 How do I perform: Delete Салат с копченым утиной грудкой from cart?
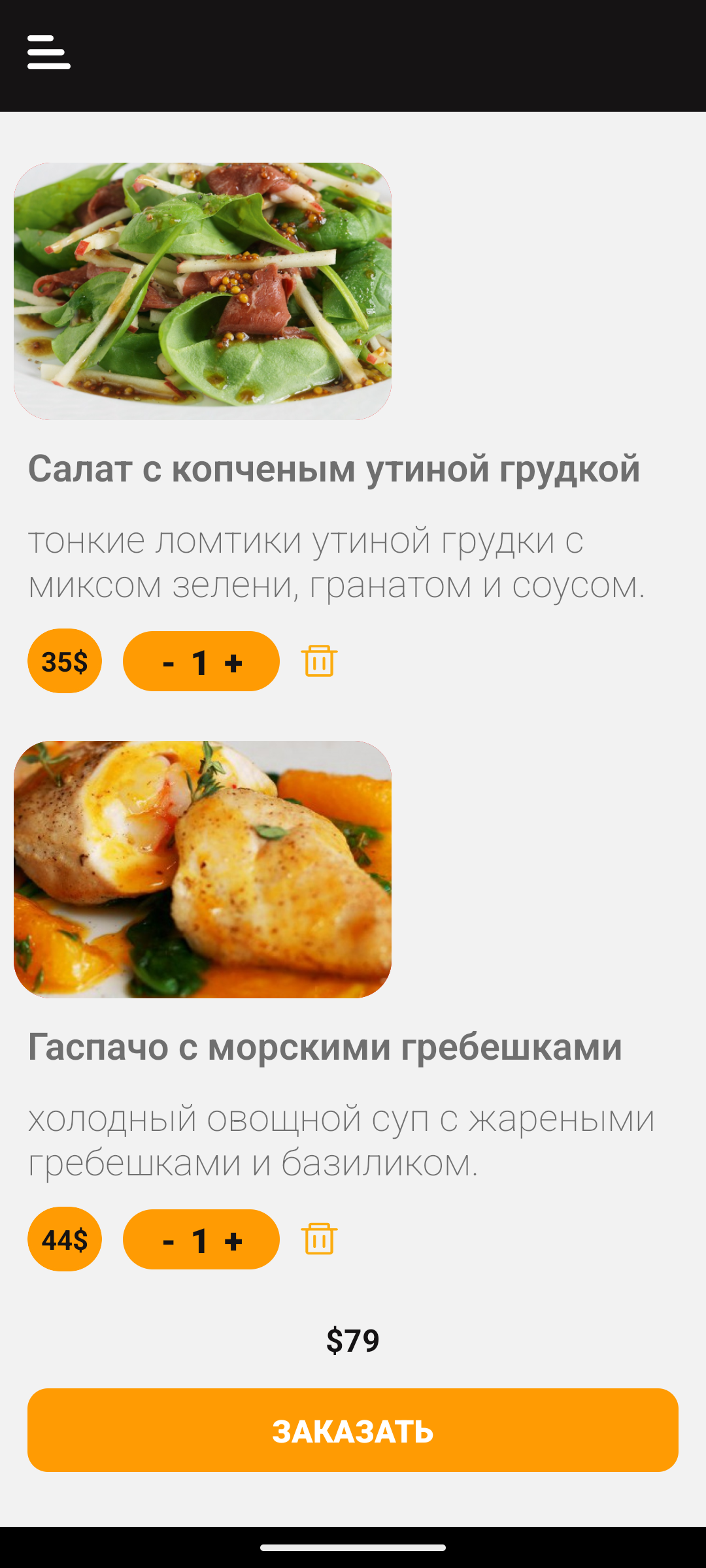[x=319, y=661]
